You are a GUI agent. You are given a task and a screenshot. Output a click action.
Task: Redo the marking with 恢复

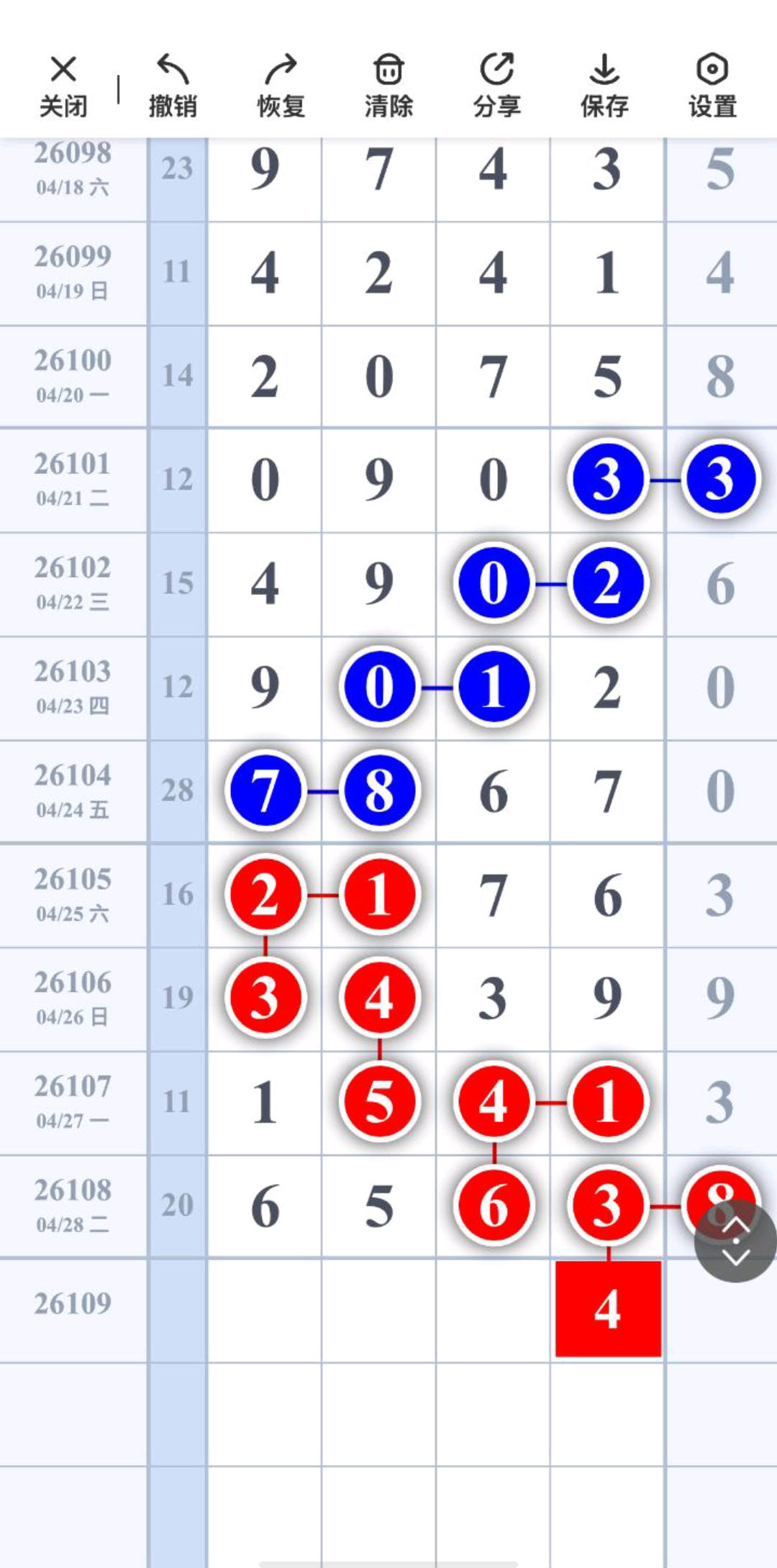coord(281,86)
